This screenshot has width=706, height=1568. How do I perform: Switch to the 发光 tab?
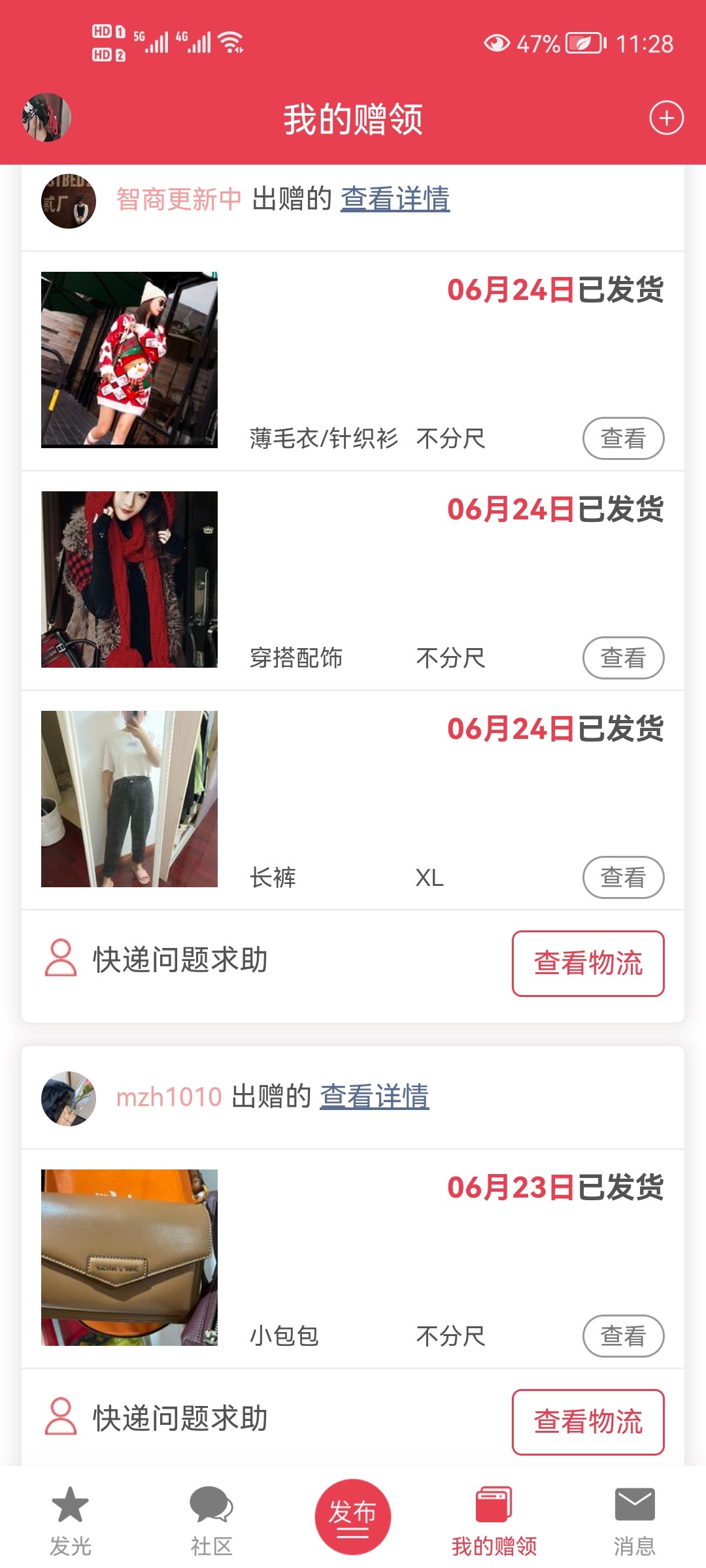tap(71, 1520)
